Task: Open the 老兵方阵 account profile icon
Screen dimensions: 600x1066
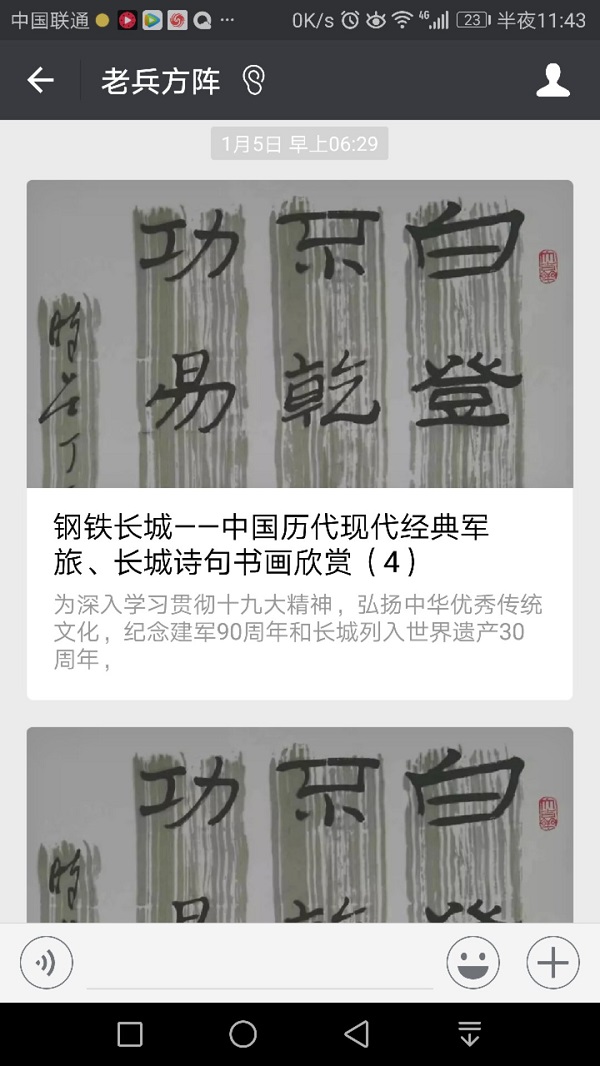Action: 552,81
